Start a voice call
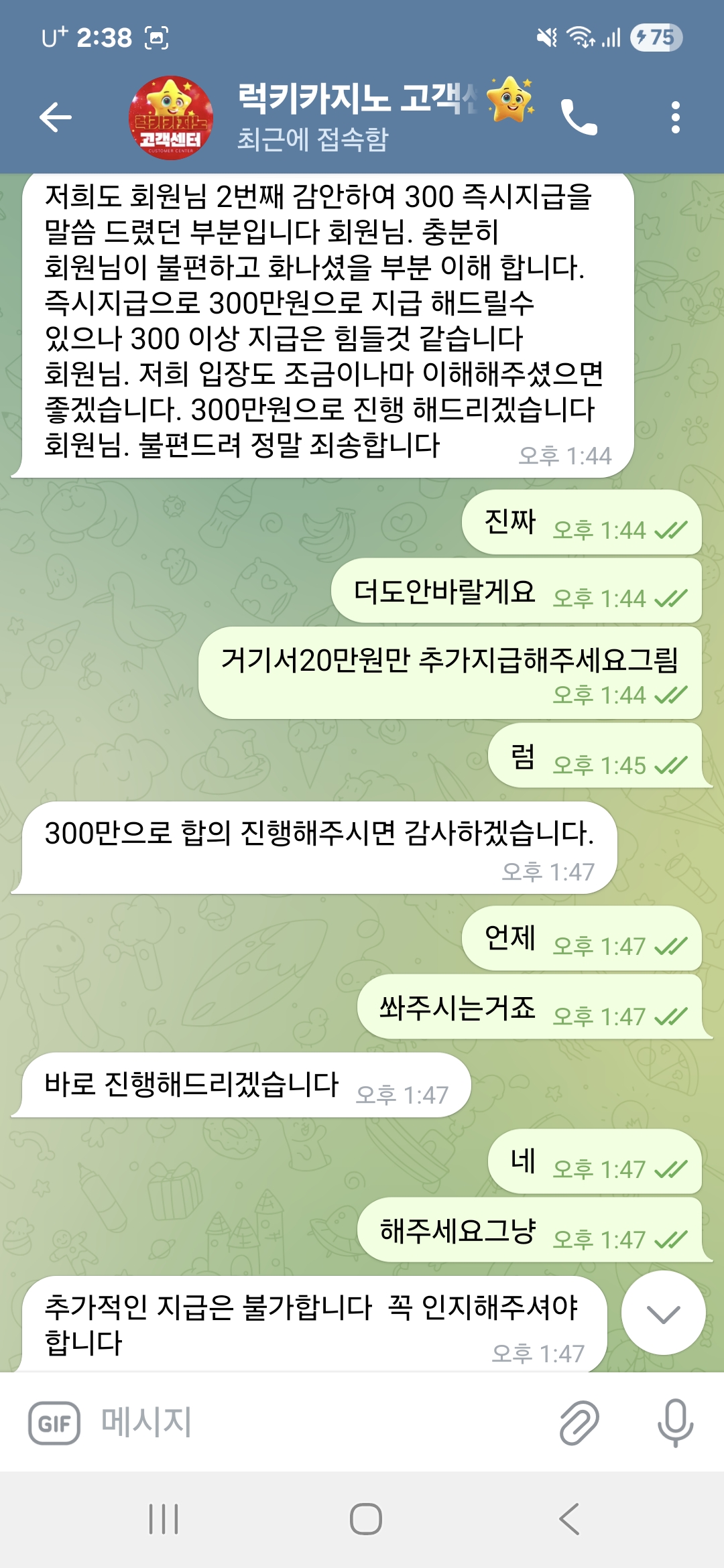This screenshot has width=724, height=1568. (579, 118)
